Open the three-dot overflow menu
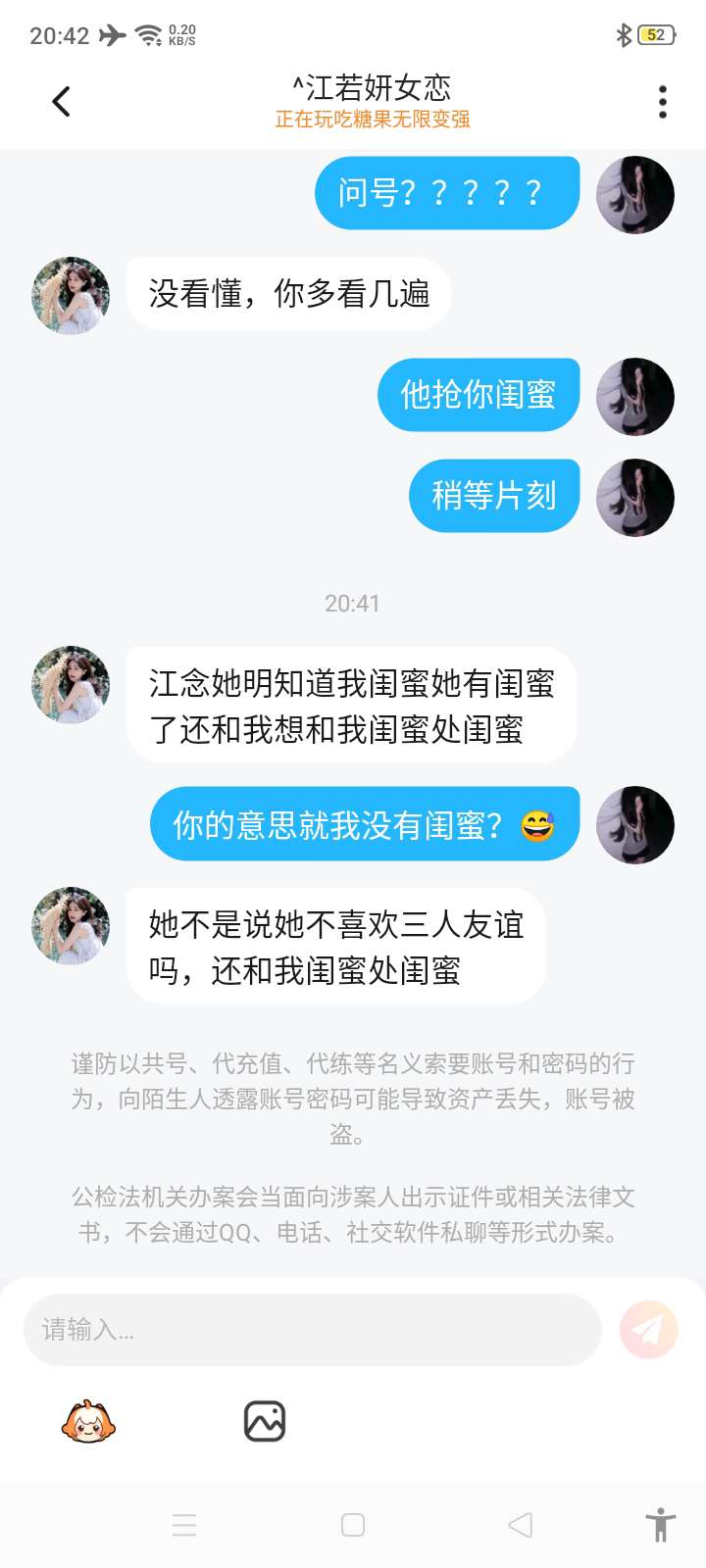706x1568 pixels. (663, 102)
